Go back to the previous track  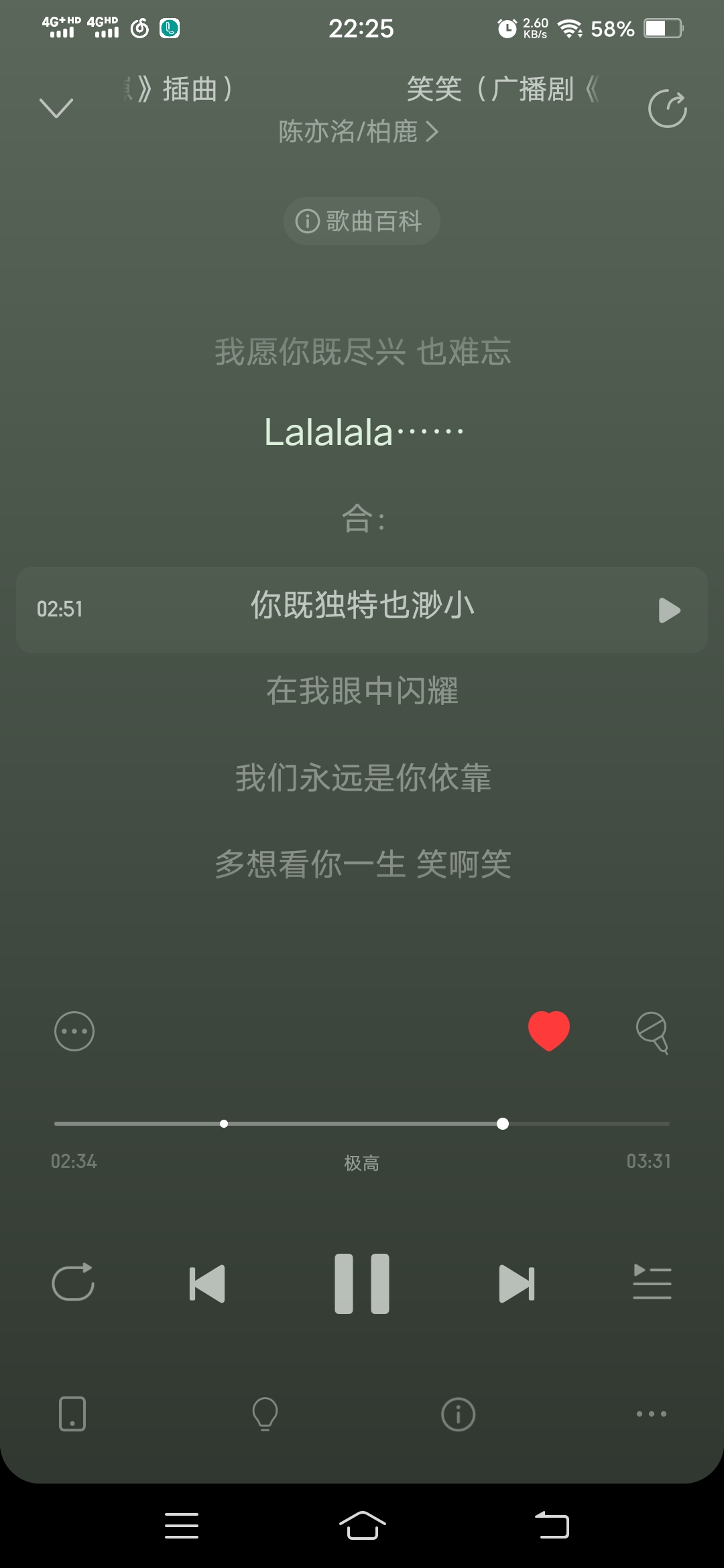pos(208,1282)
